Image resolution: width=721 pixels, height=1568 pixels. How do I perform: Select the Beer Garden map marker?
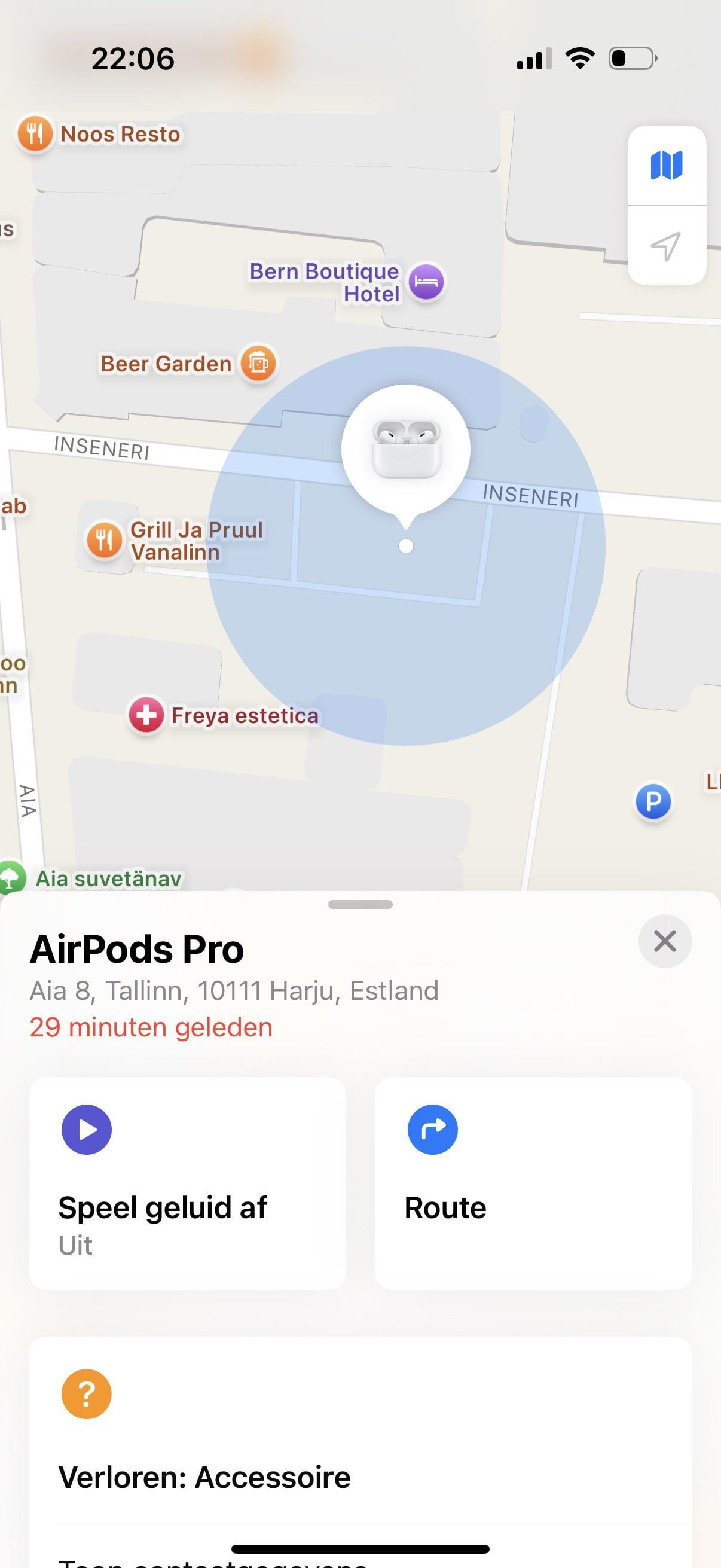coord(259,364)
